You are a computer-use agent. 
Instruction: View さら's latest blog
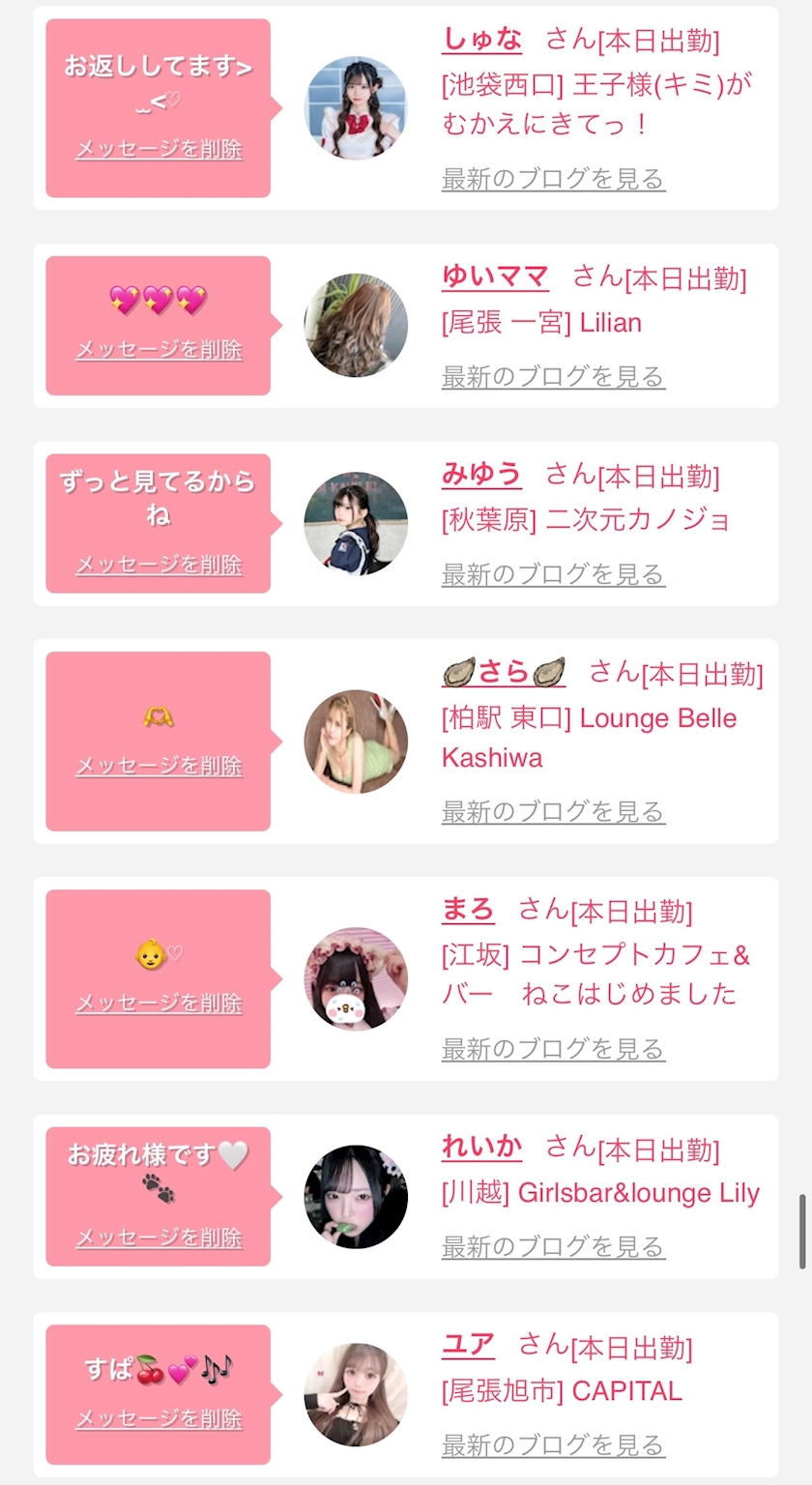coord(553,811)
